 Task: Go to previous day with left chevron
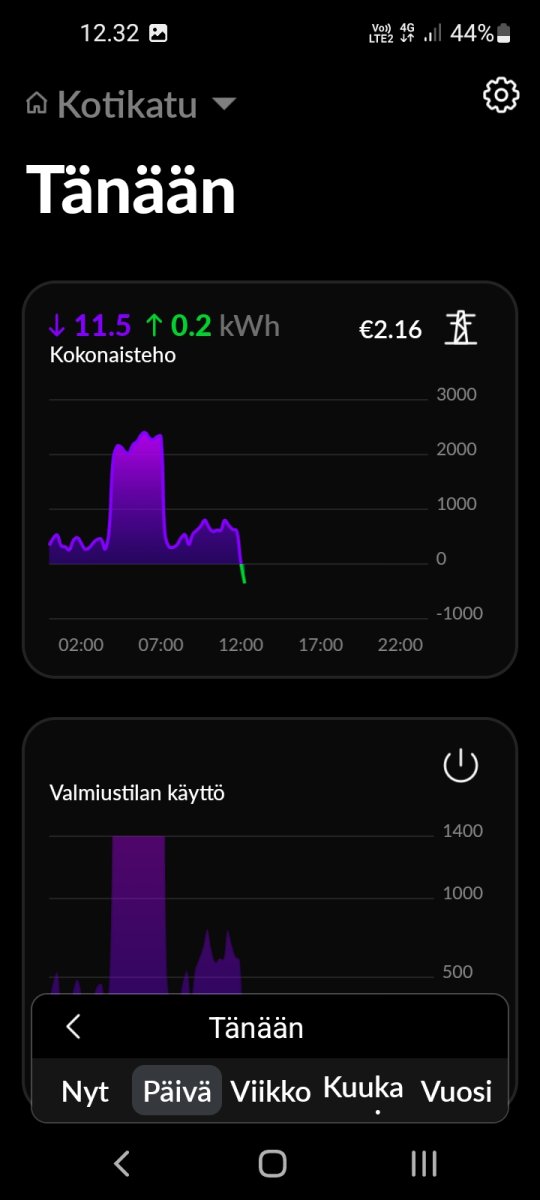coord(73,1027)
